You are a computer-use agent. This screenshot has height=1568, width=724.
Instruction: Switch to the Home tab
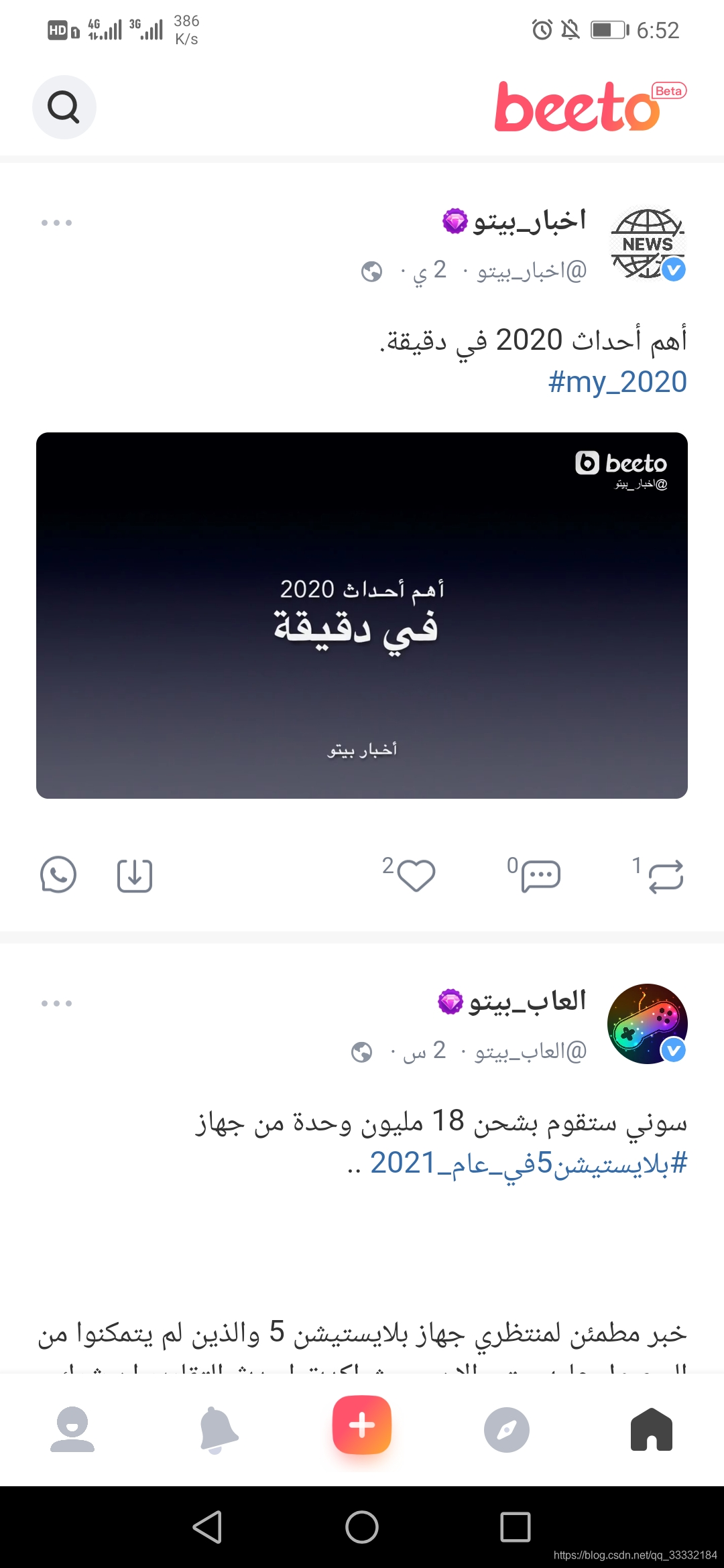coord(651,1429)
